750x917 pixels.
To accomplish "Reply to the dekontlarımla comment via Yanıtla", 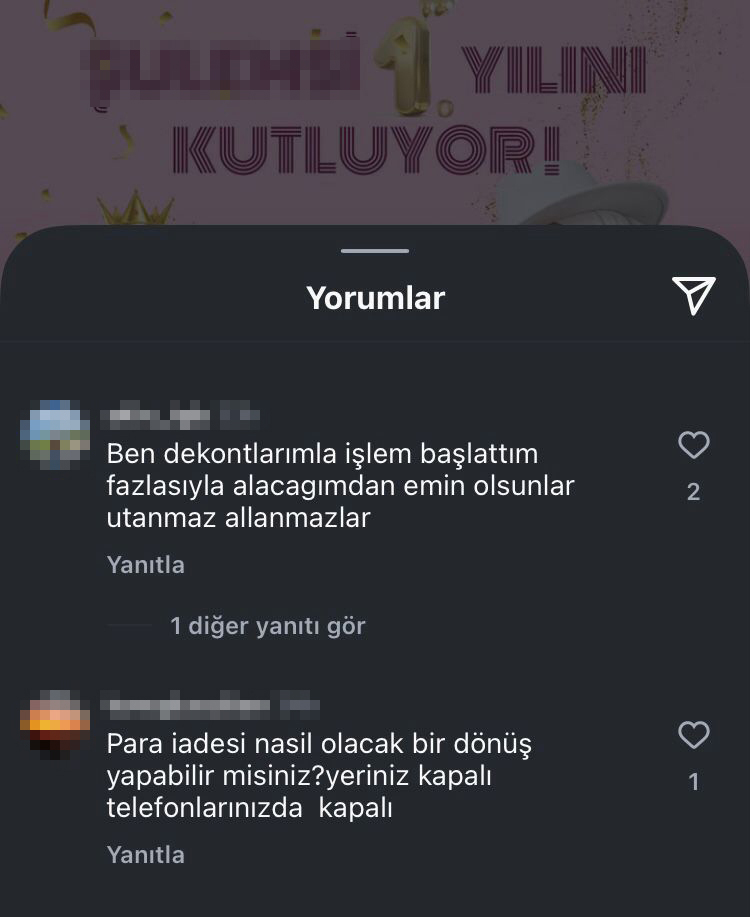I will [x=145, y=565].
